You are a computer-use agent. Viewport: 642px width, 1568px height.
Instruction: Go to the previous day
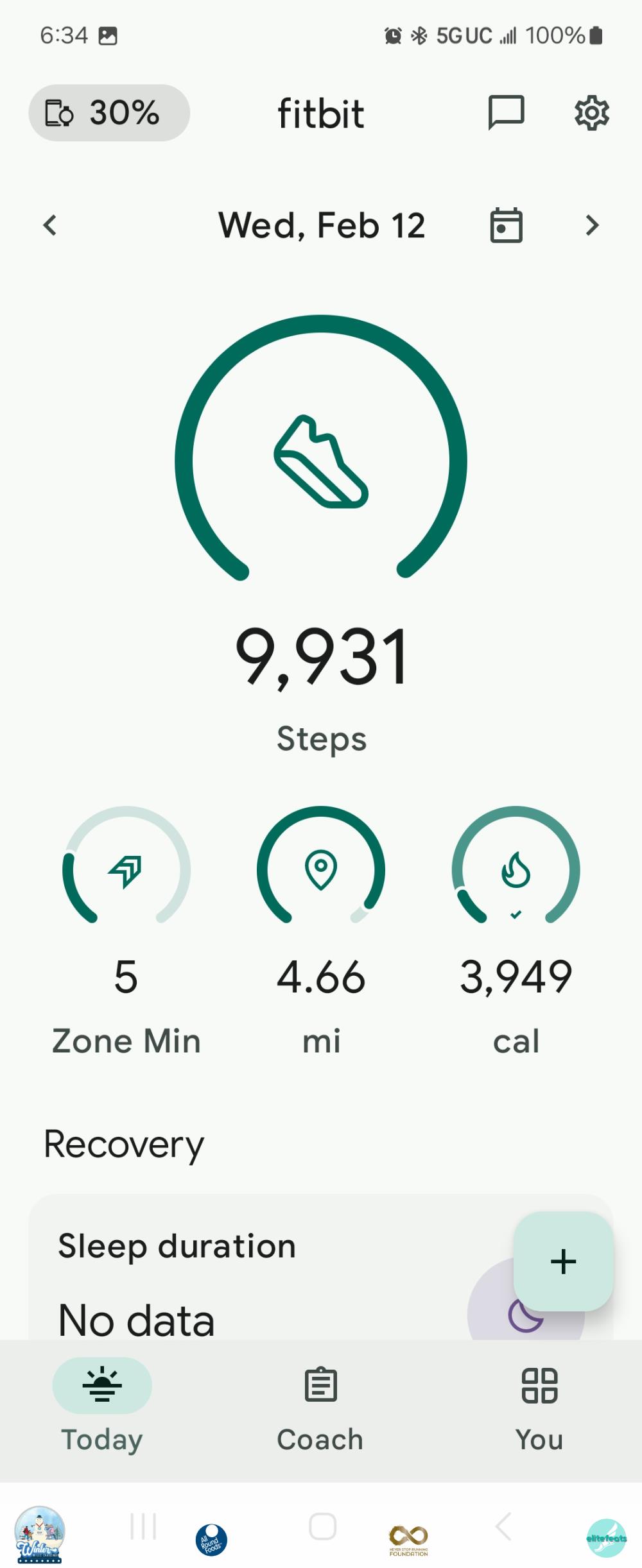(x=50, y=225)
